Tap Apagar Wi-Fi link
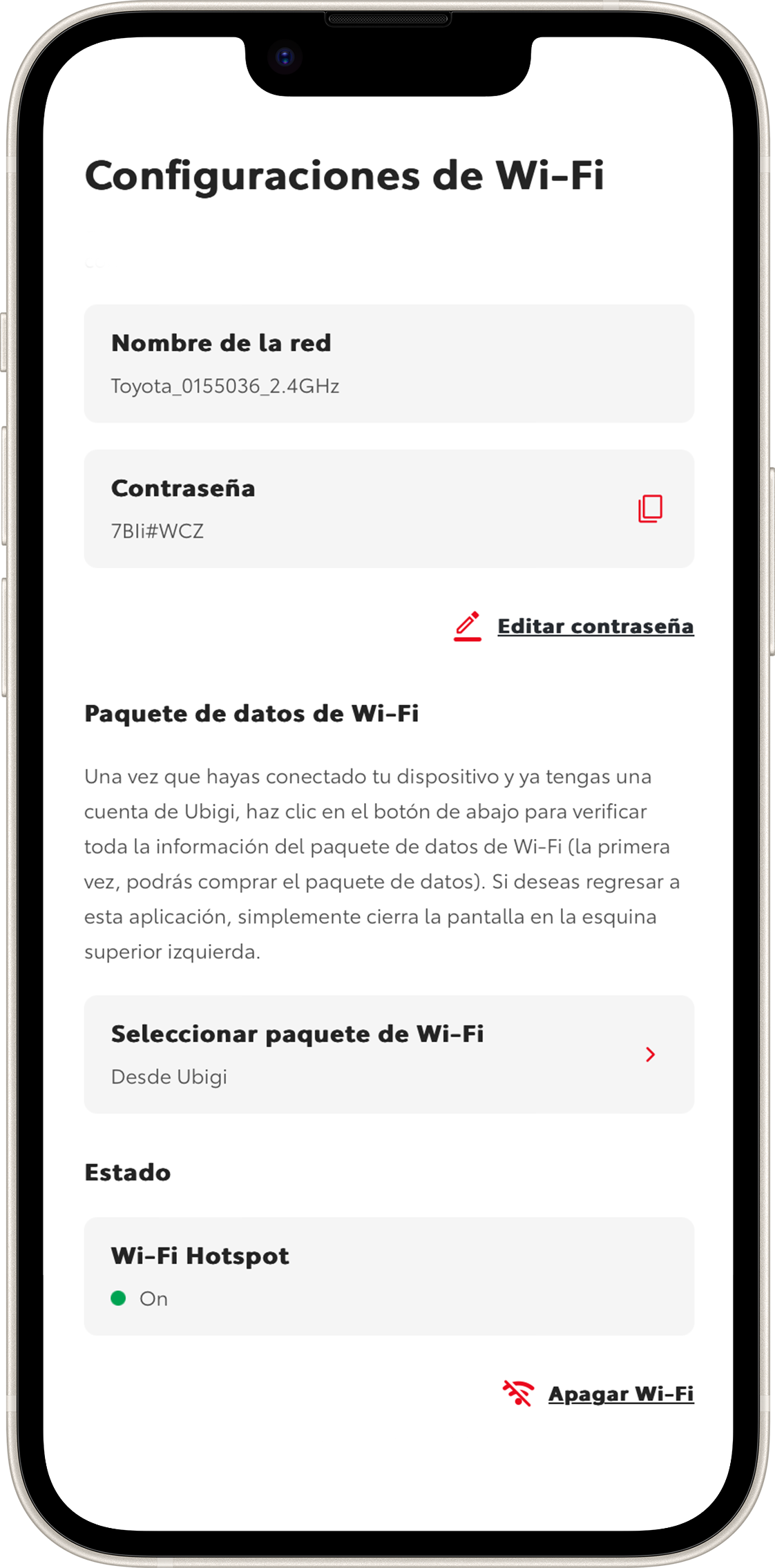The height and width of the screenshot is (1568, 775). coord(620,1393)
